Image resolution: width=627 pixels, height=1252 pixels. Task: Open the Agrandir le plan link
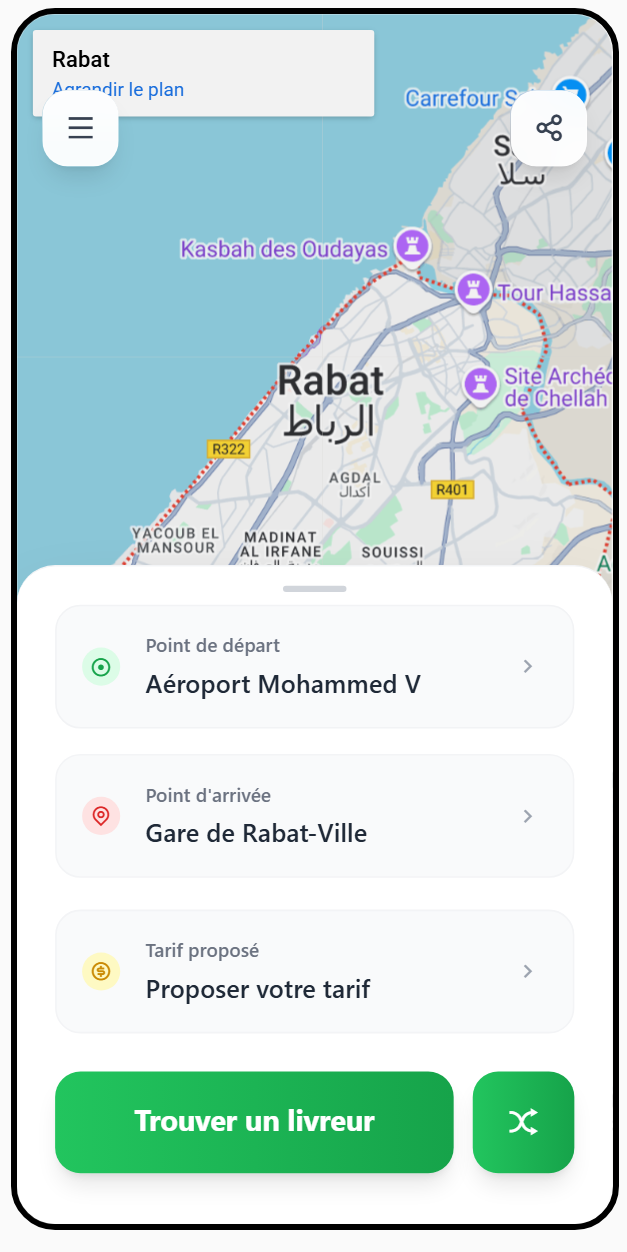tap(150, 90)
